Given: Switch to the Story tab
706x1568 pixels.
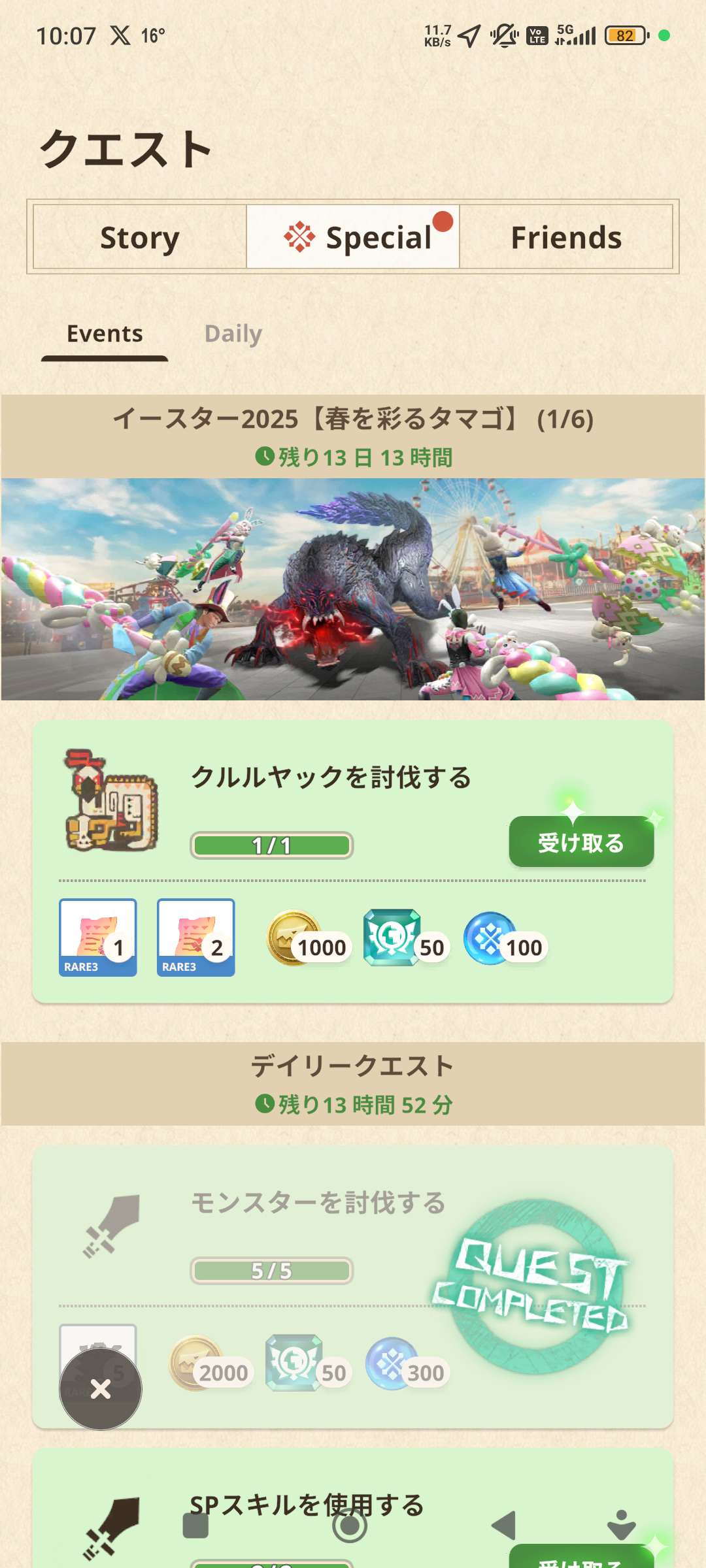Looking at the screenshot, I should [140, 237].
